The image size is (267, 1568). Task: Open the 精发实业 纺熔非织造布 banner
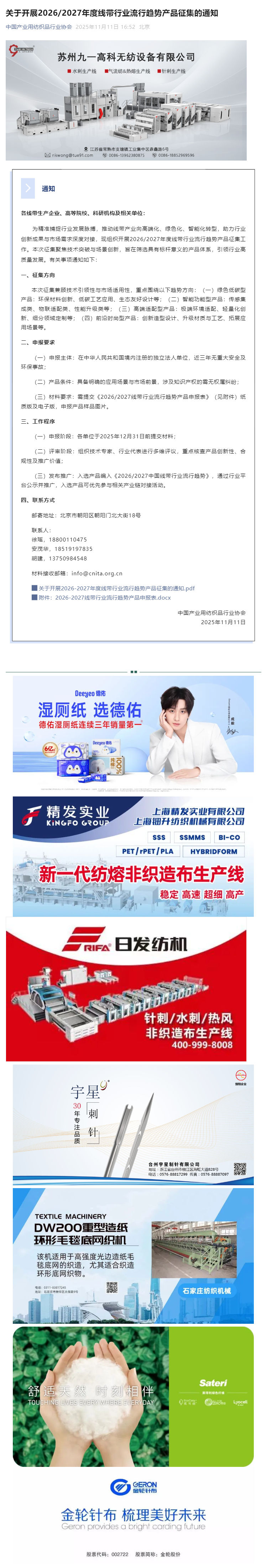coord(132,856)
